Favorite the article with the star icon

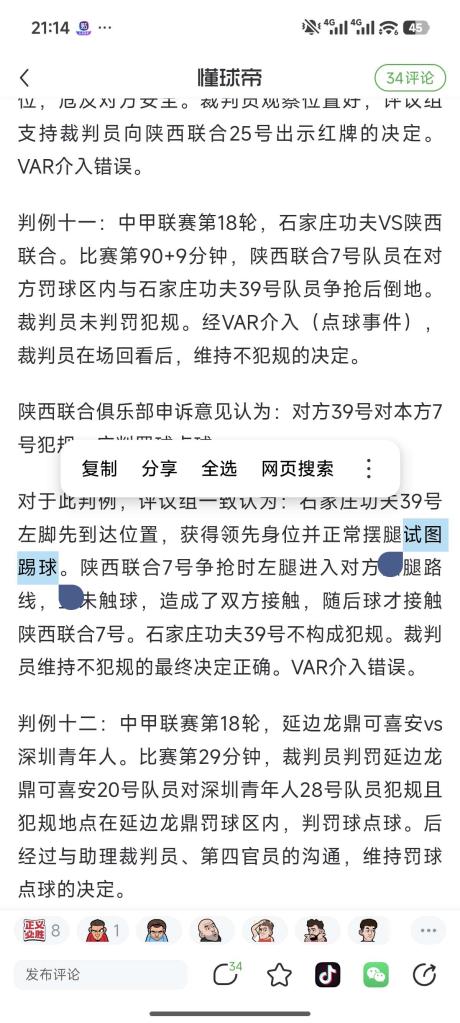pyautogui.click(x=279, y=975)
